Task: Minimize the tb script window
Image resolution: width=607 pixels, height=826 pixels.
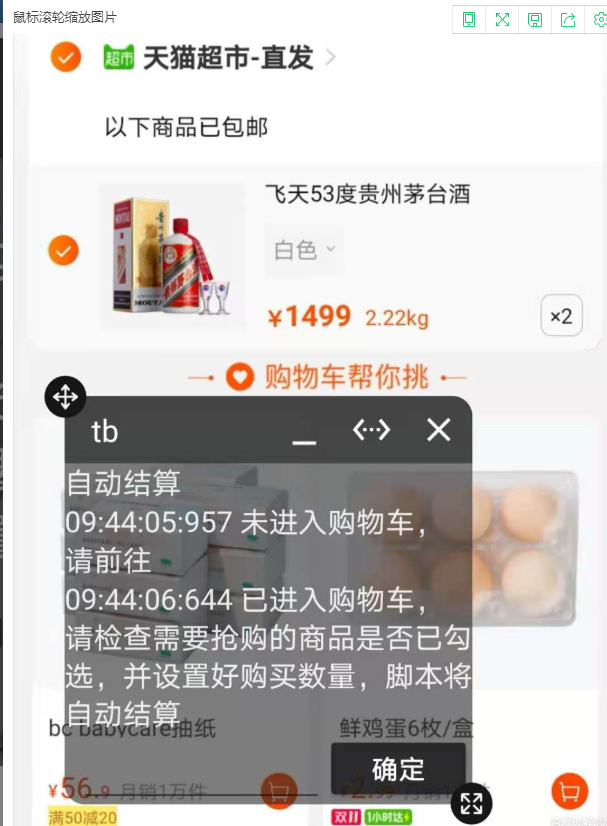Action: point(304,432)
